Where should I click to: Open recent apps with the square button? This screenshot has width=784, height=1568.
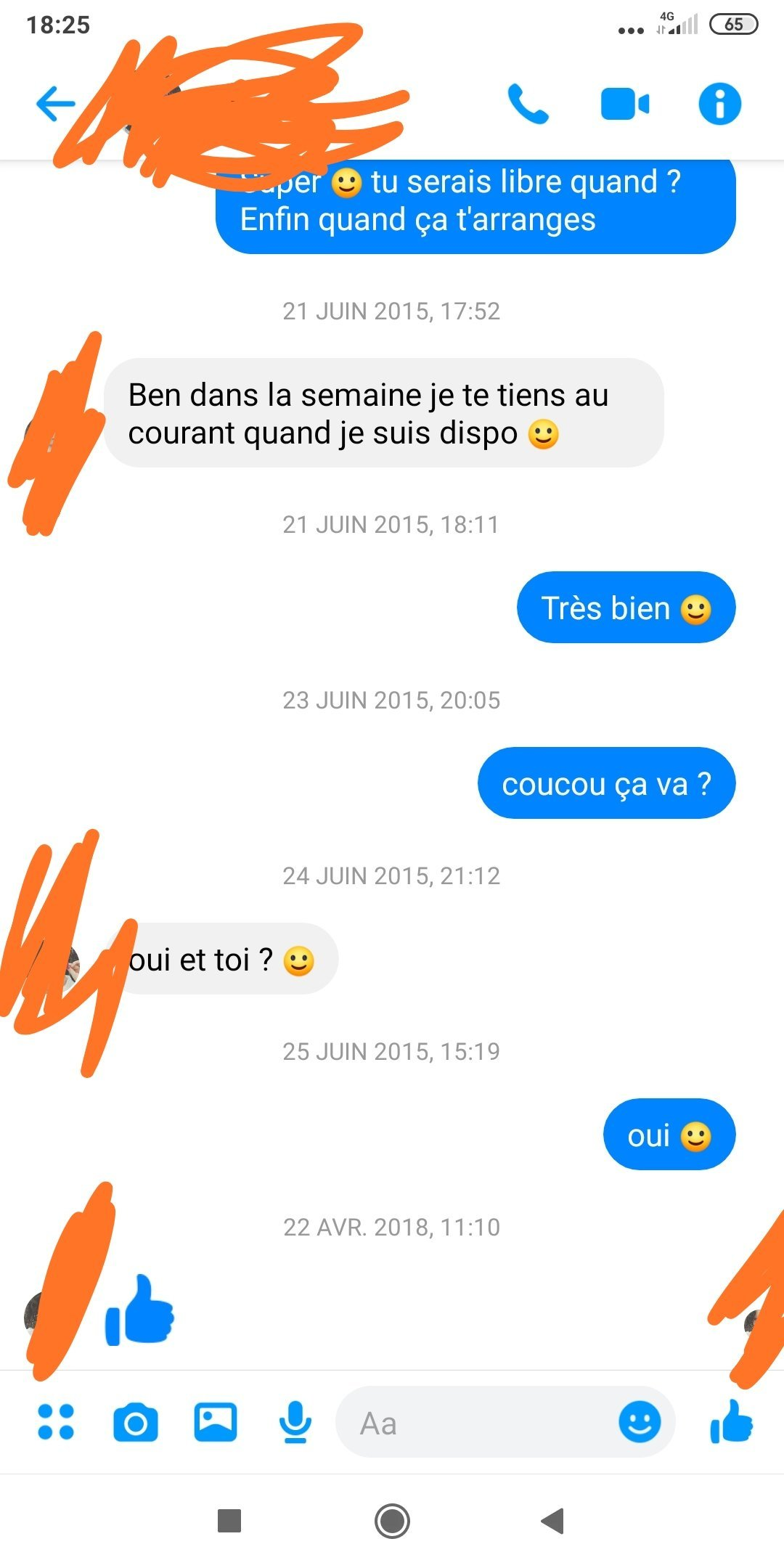(229, 1521)
